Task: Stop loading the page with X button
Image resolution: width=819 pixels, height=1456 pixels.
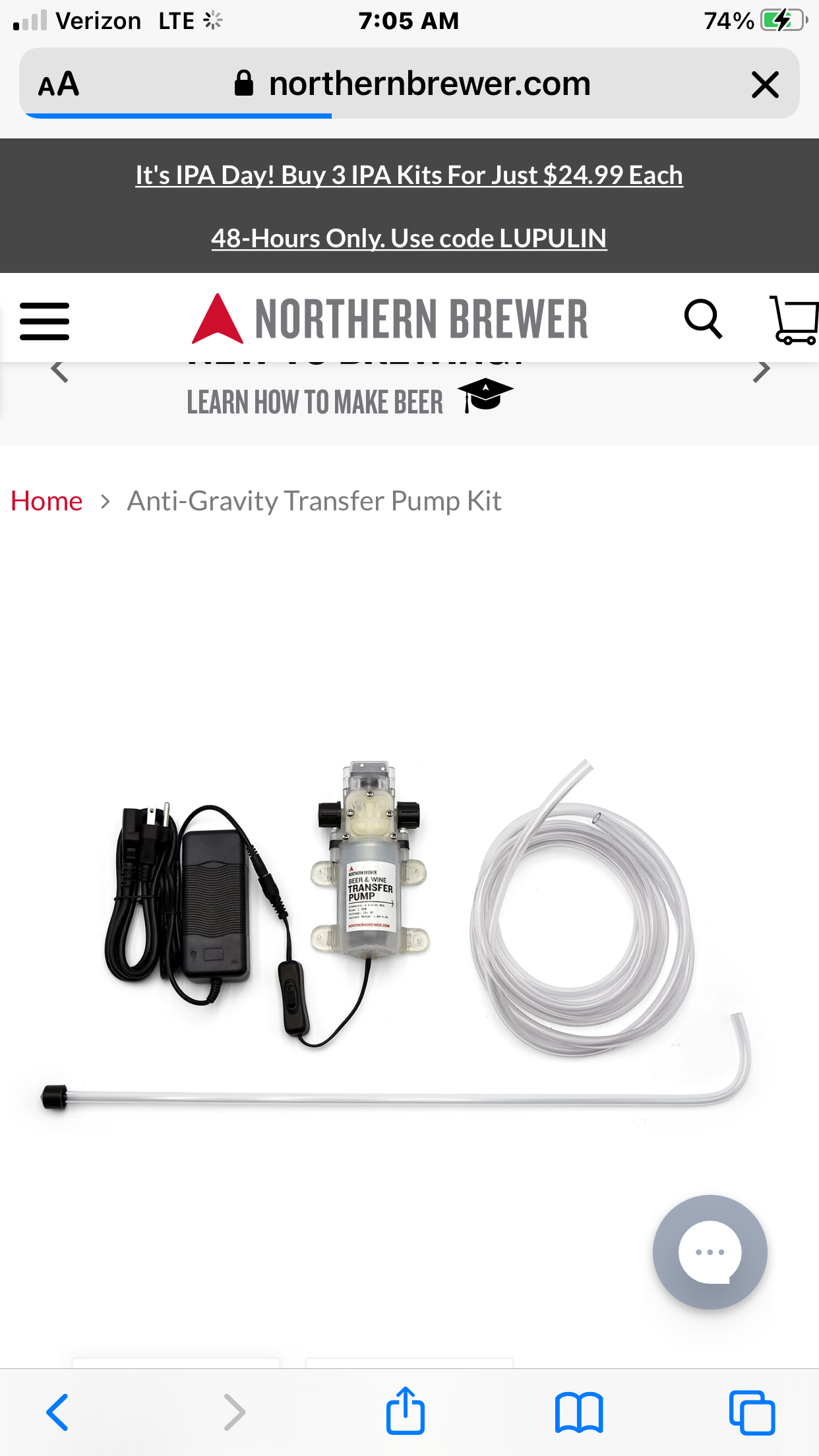Action: pos(765,84)
